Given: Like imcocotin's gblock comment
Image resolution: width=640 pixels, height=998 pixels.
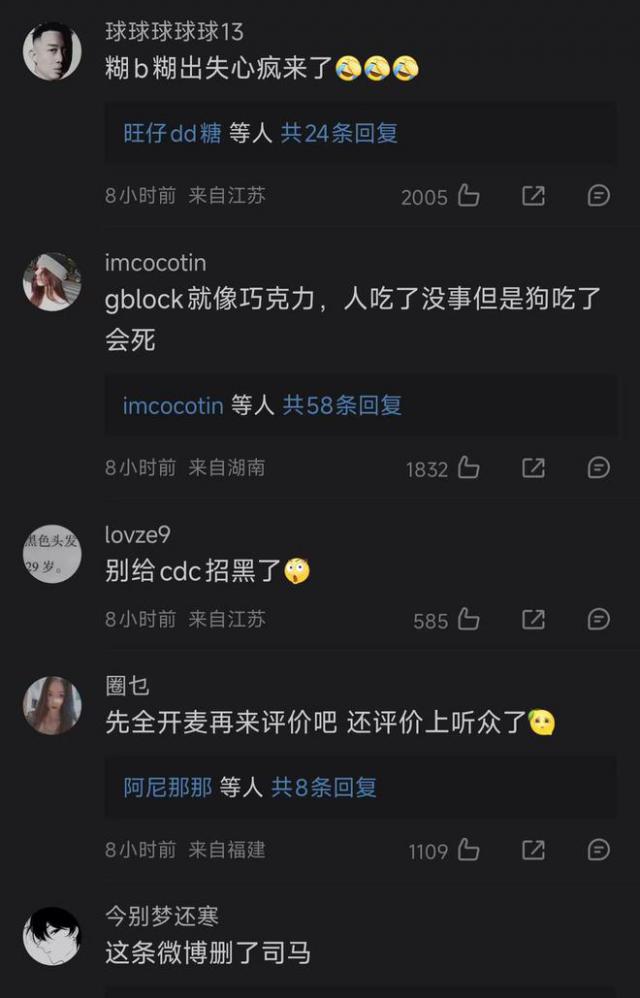Looking at the screenshot, I should pos(468,468).
